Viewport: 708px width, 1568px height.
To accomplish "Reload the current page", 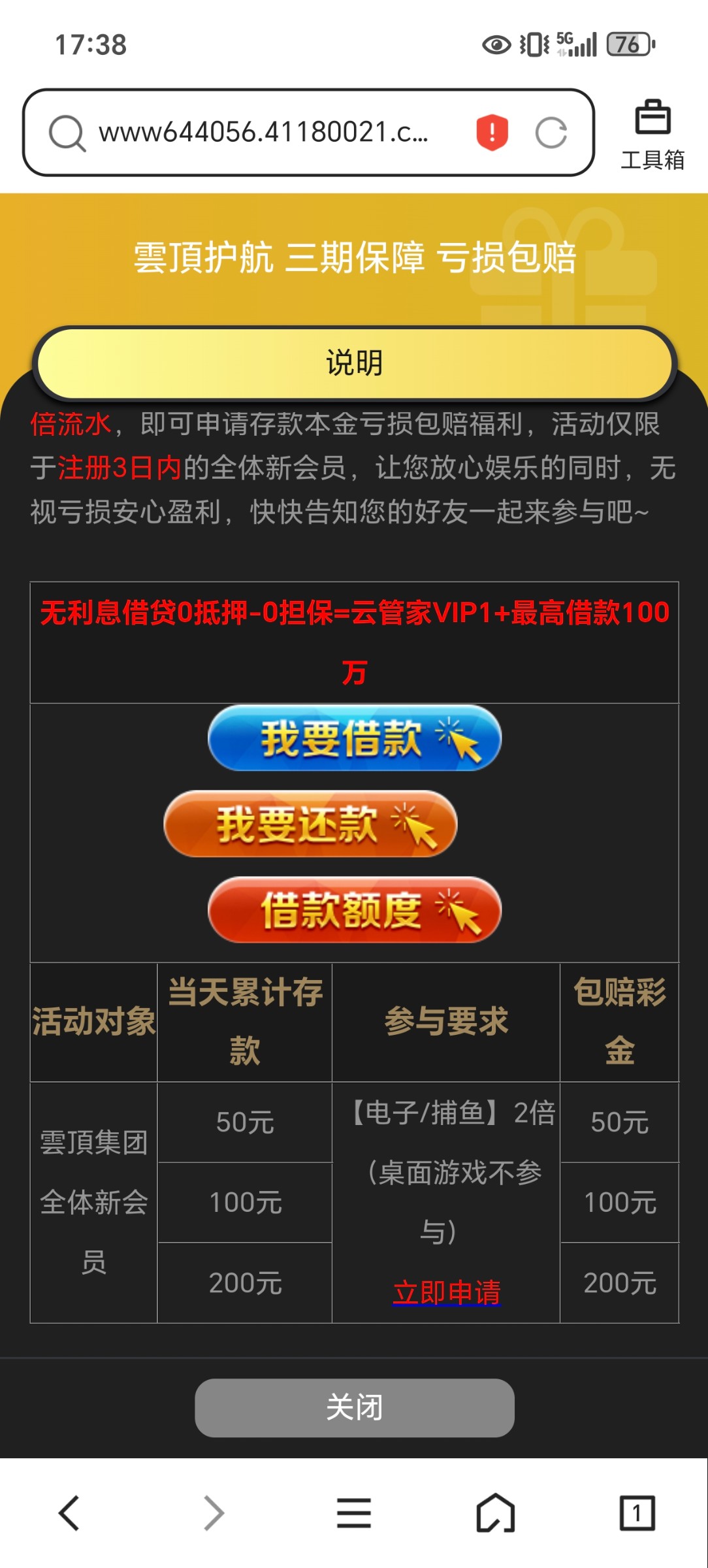I will click(x=551, y=133).
